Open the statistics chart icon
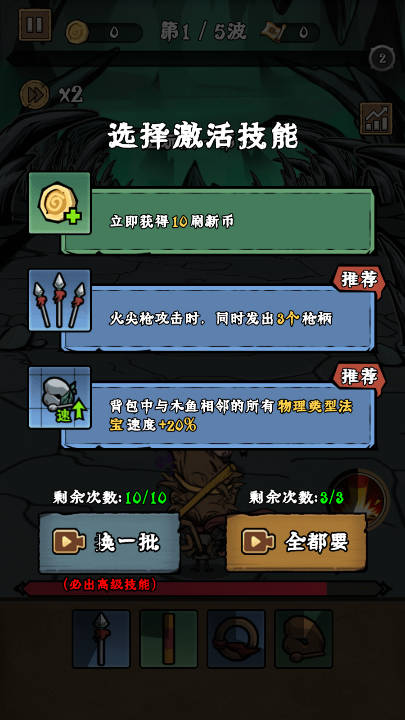405x720 pixels. click(376, 118)
